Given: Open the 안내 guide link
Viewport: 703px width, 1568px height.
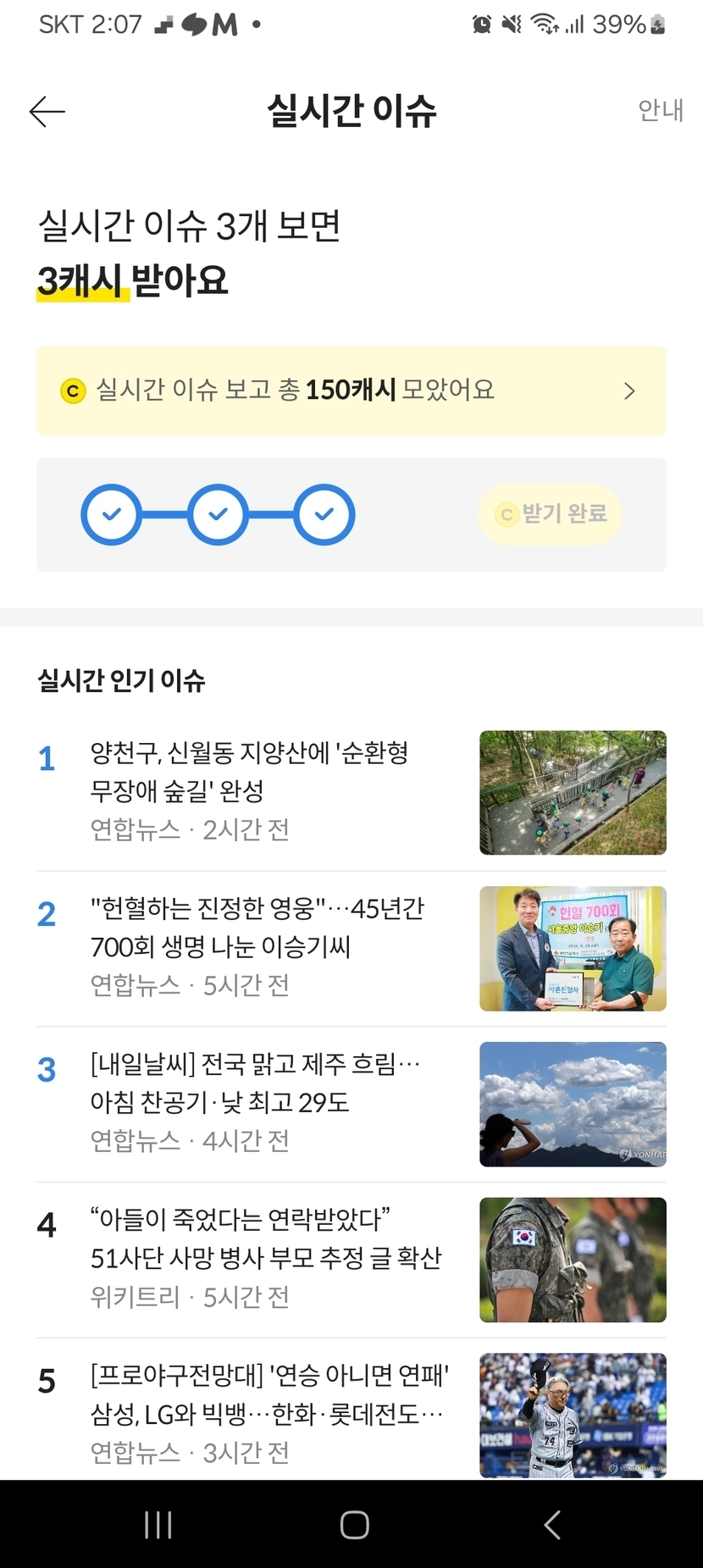Looking at the screenshot, I should 660,110.
